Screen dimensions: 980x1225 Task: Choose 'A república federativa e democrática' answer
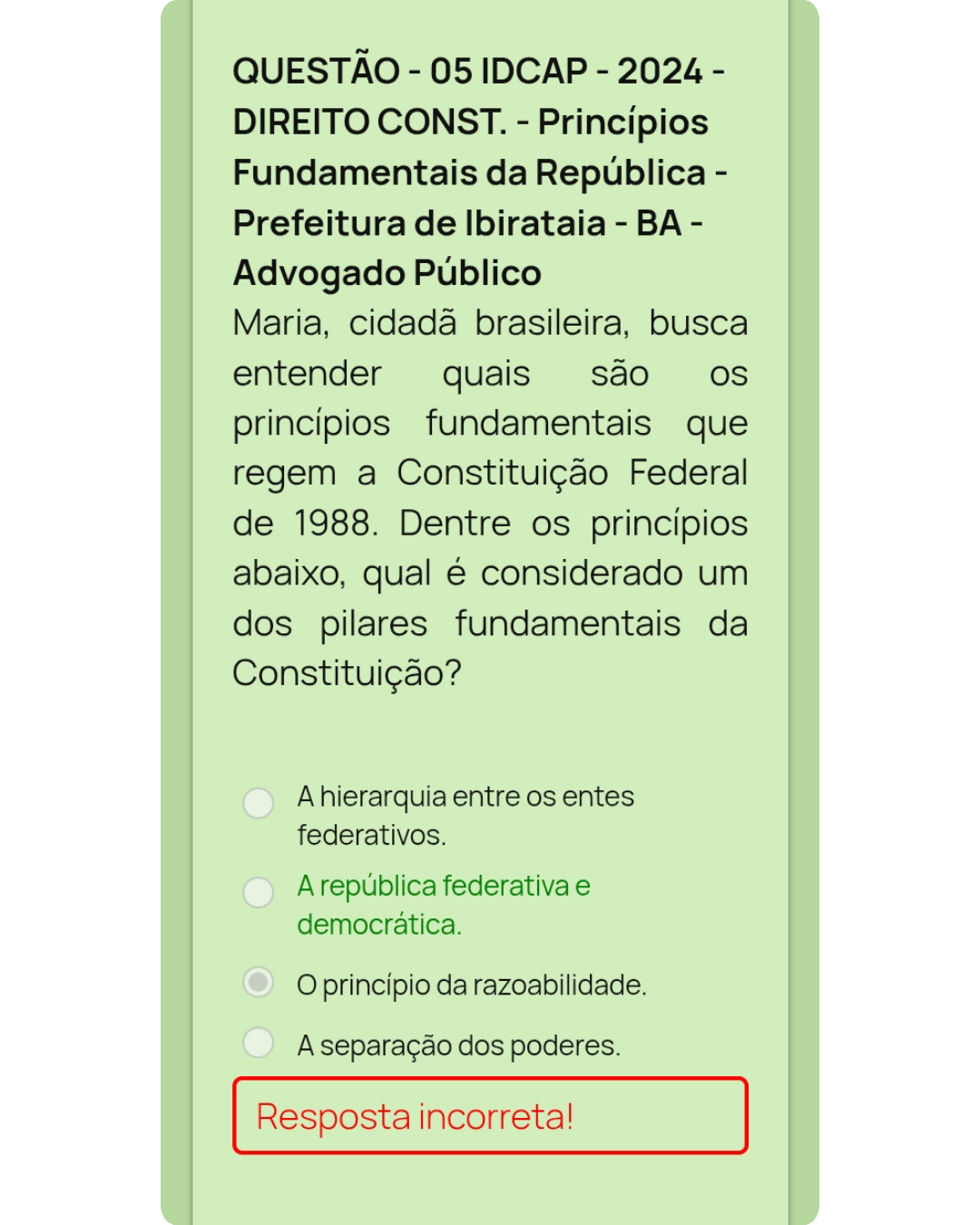pyautogui.click(x=259, y=892)
